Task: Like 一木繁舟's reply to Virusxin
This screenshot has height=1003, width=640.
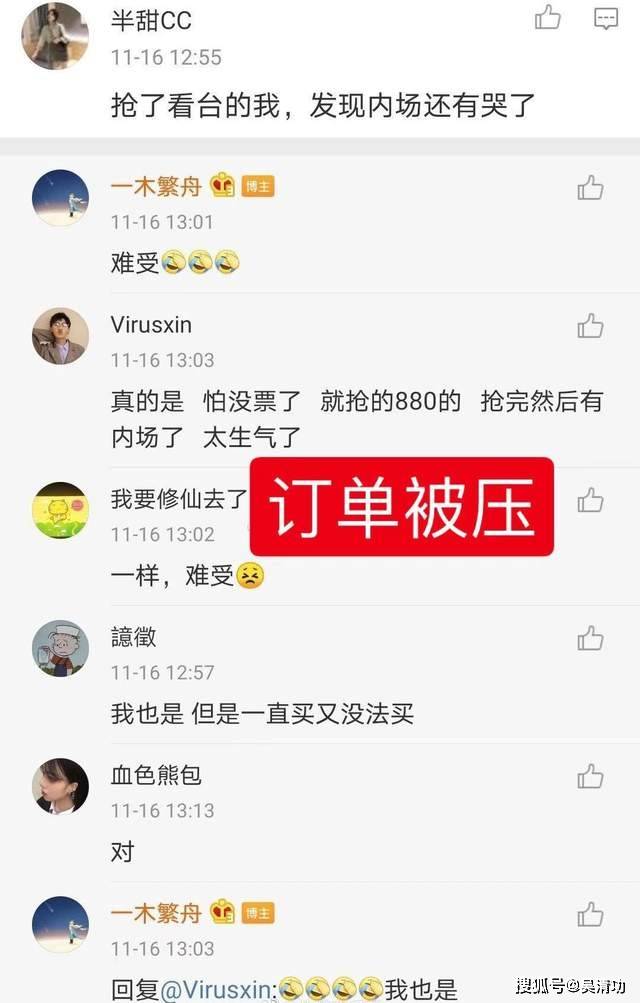Action: coord(590,913)
